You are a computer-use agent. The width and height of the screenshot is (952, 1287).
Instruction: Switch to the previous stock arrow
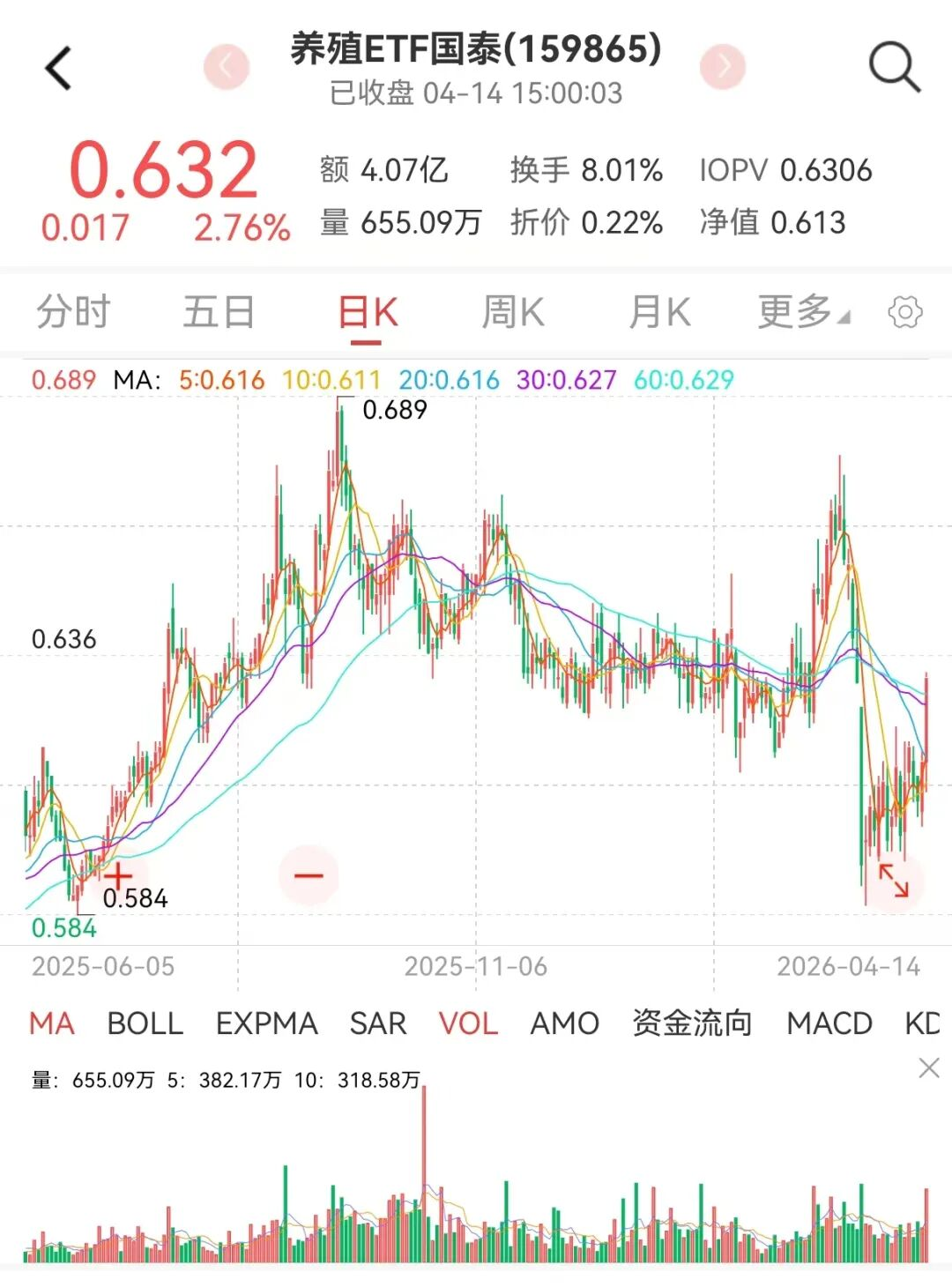[x=227, y=66]
